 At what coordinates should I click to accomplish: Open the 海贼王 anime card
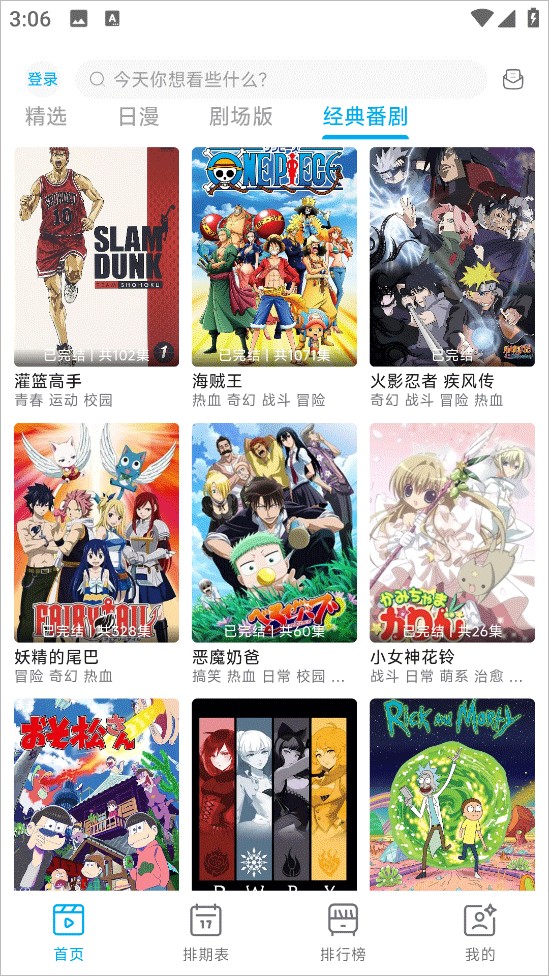(x=274, y=277)
